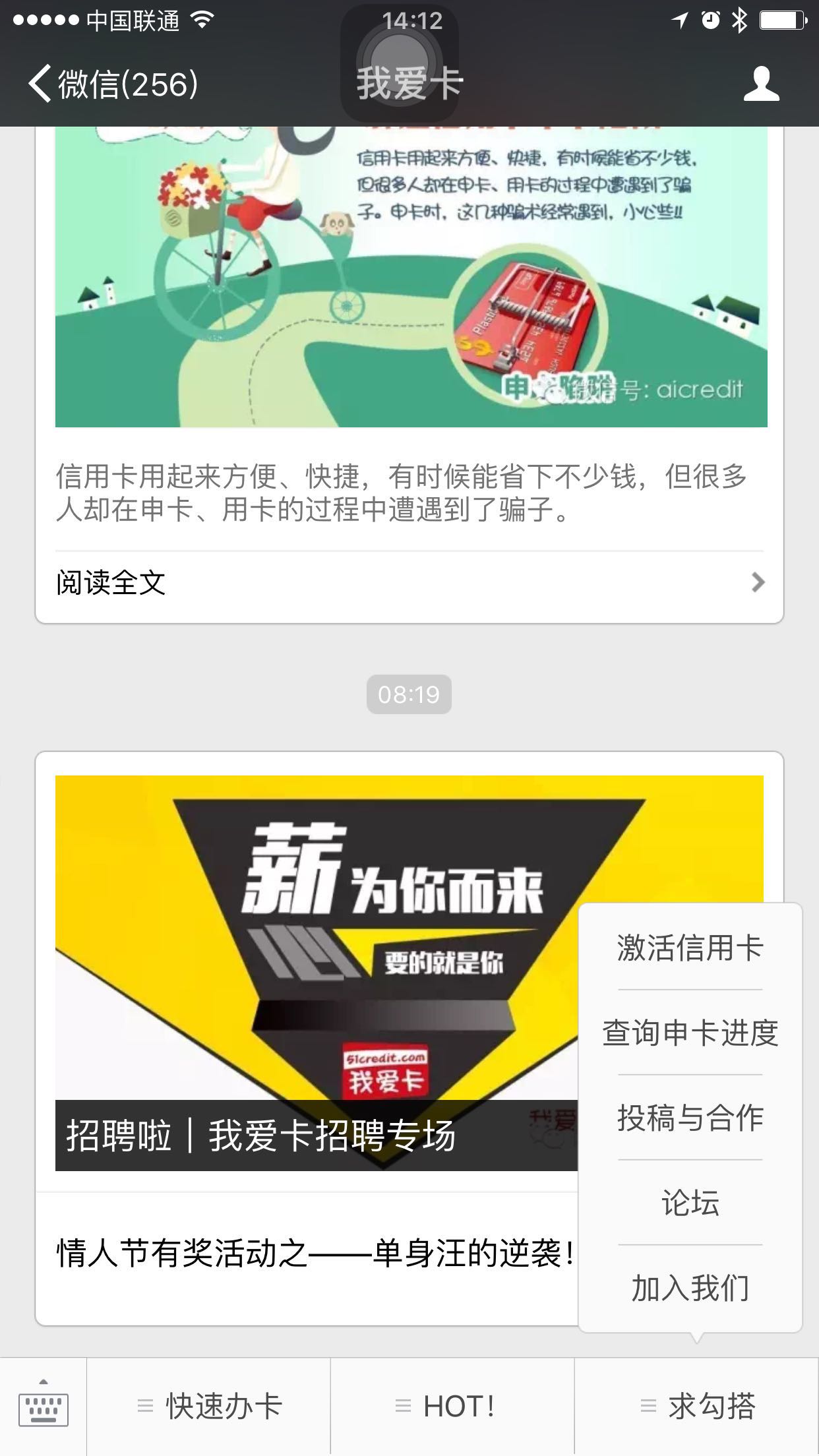The width and height of the screenshot is (819, 1456).
Task: Open the 快速办卡 bottom menu
Action: (210, 1406)
